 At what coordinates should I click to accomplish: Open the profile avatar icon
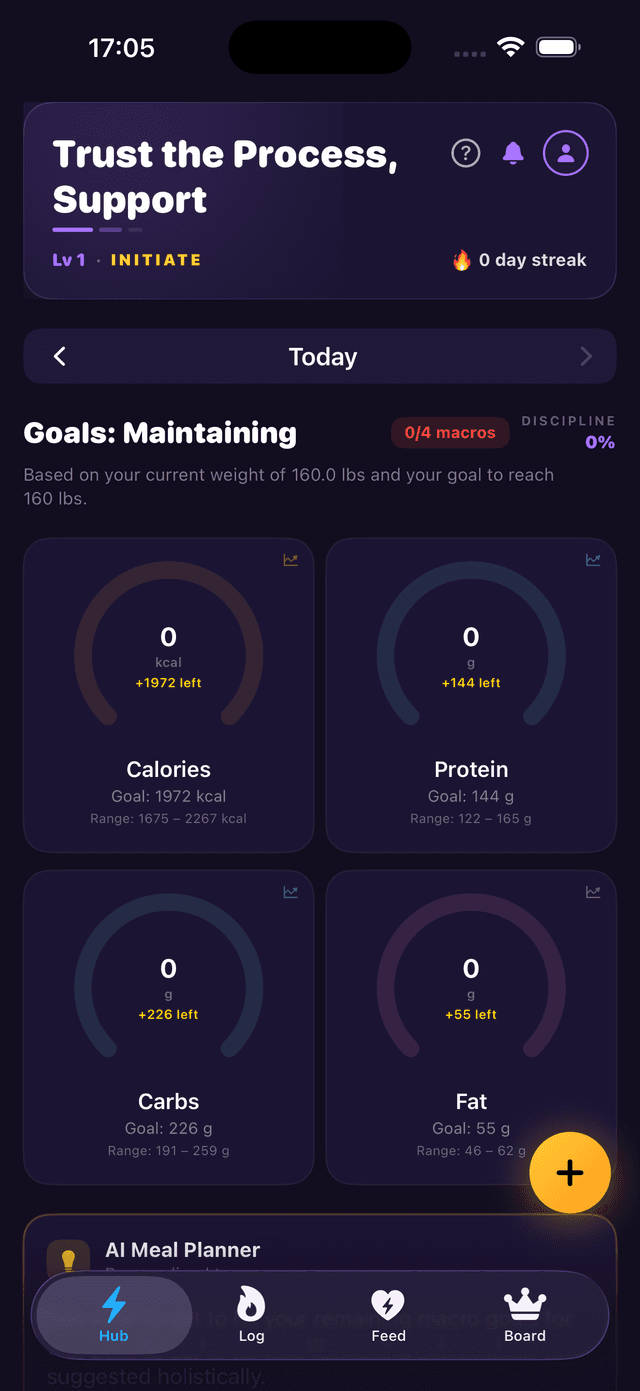pos(565,153)
